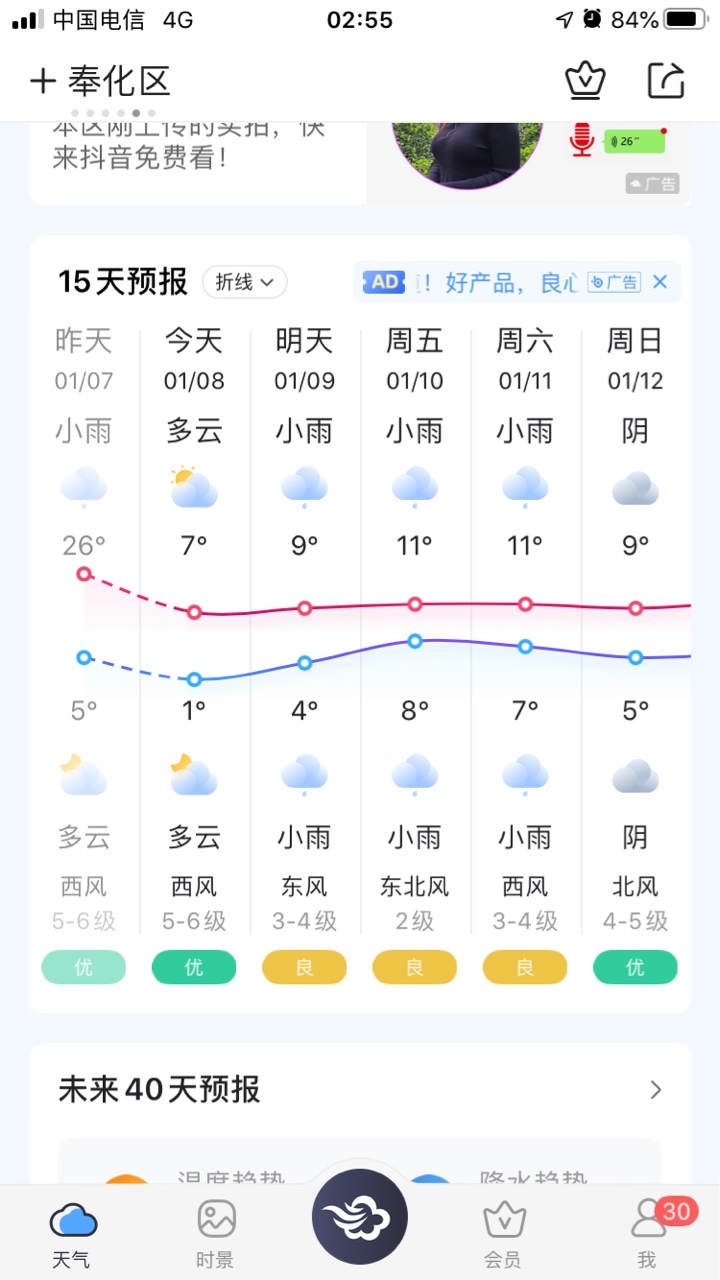The height and width of the screenshot is (1280, 720).
Task: Open the 好产品 ad link
Action: [500, 282]
